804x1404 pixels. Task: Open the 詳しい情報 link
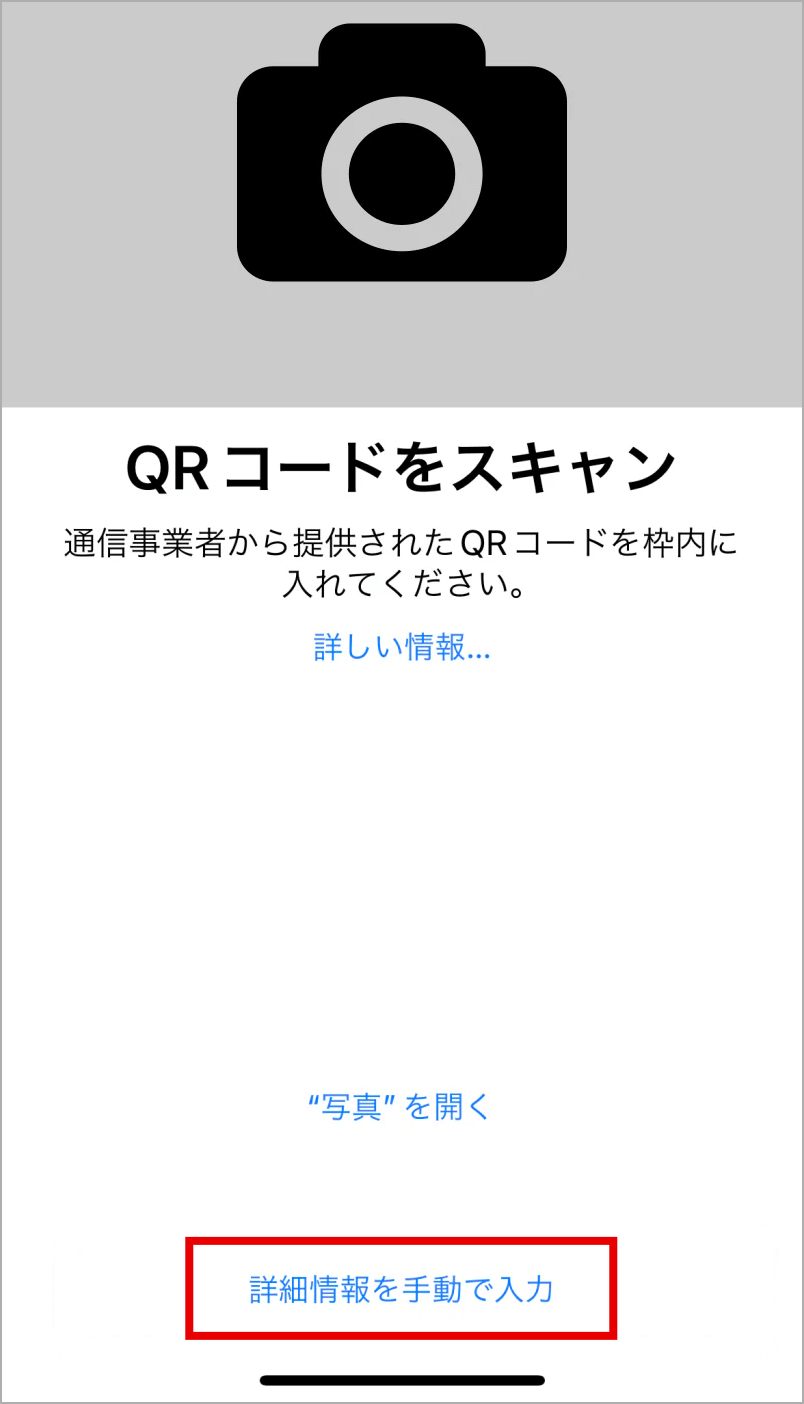[402, 648]
